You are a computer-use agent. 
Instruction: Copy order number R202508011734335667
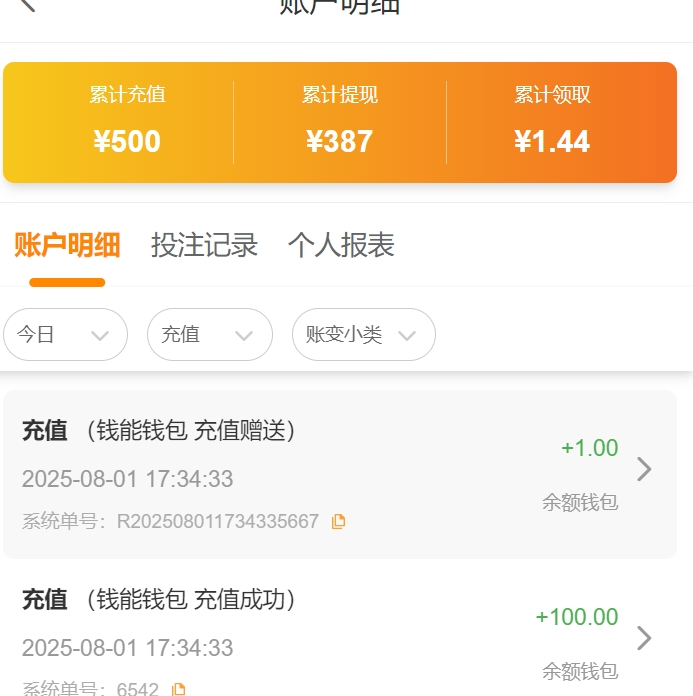[338, 521]
